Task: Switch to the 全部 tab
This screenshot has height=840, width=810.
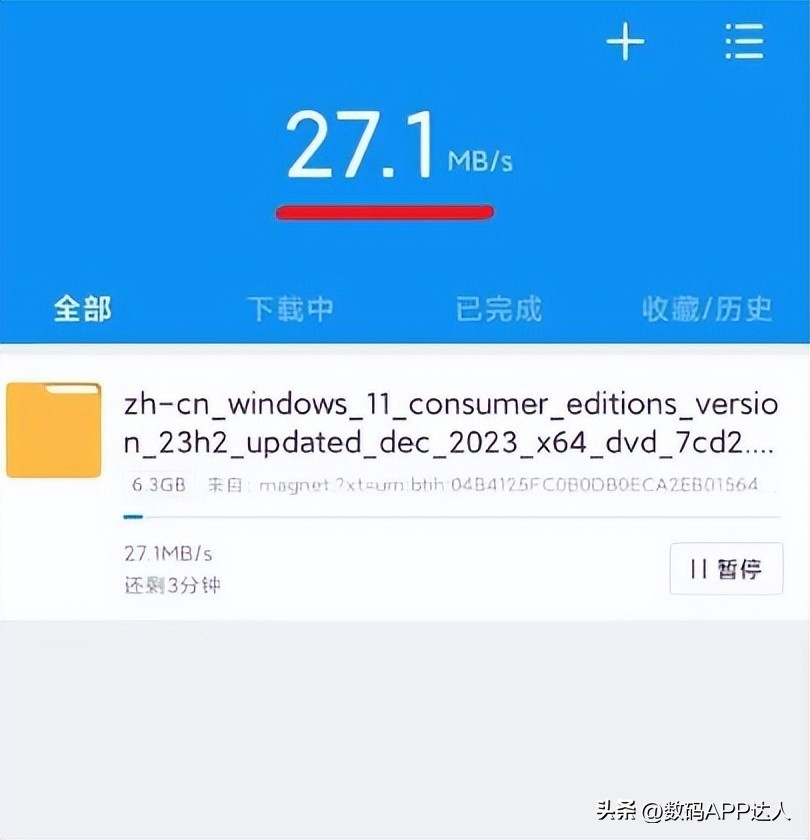Action: pyautogui.click(x=83, y=309)
